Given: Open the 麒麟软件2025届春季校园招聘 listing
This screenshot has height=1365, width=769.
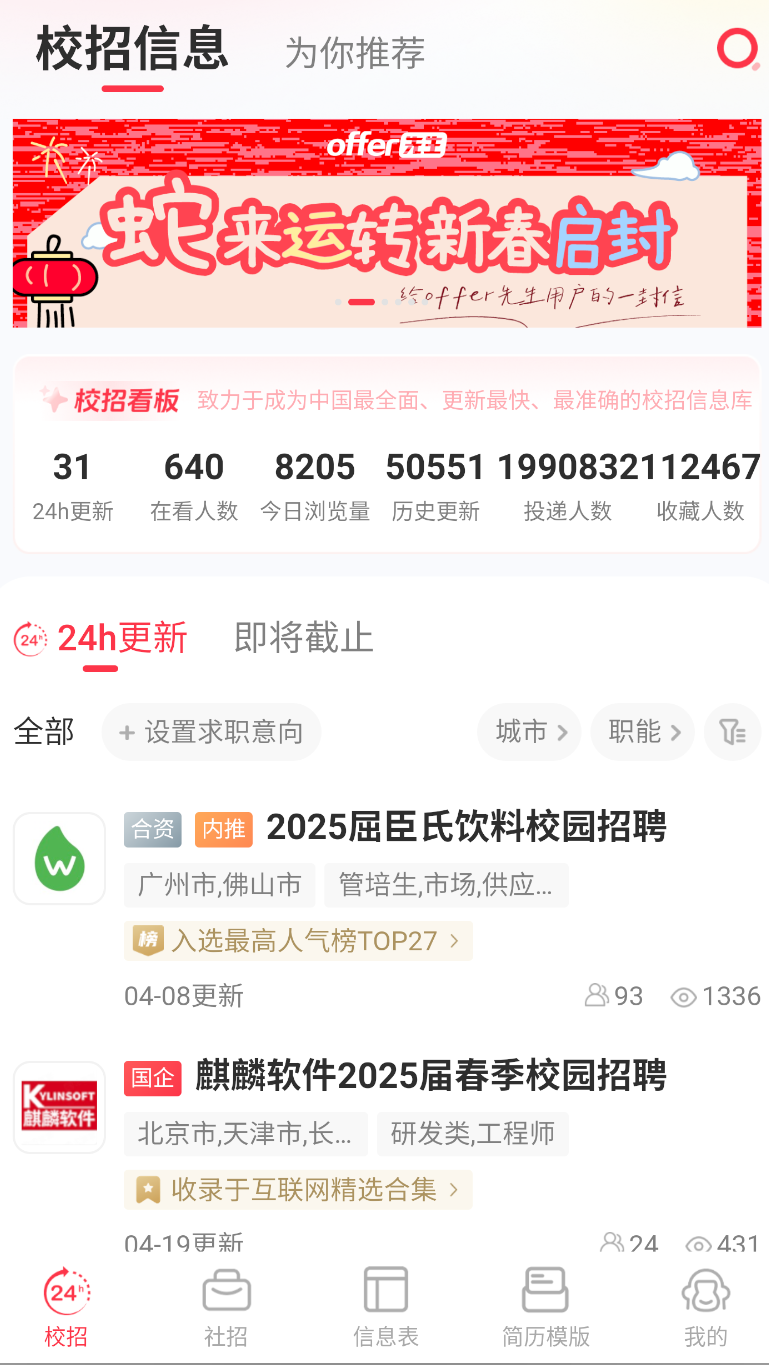Looking at the screenshot, I should coord(430,1076).
